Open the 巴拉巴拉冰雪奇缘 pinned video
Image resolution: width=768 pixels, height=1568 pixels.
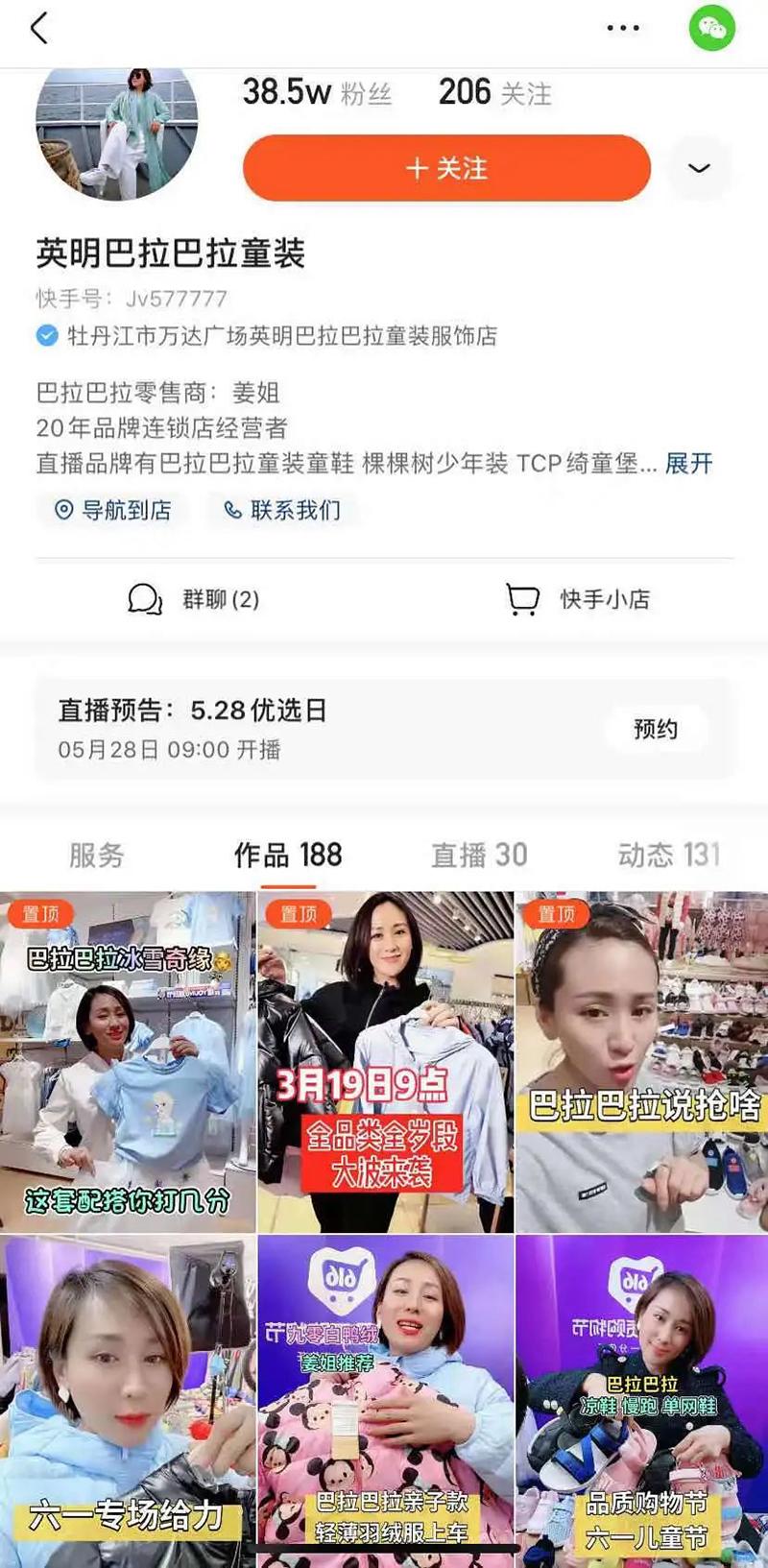(128, 1062)
